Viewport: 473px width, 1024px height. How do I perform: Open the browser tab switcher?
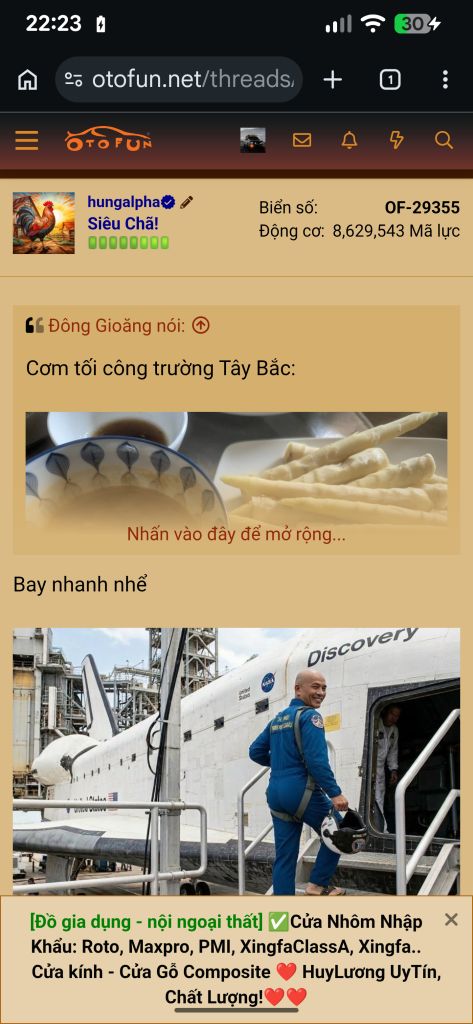coord(390,80)
